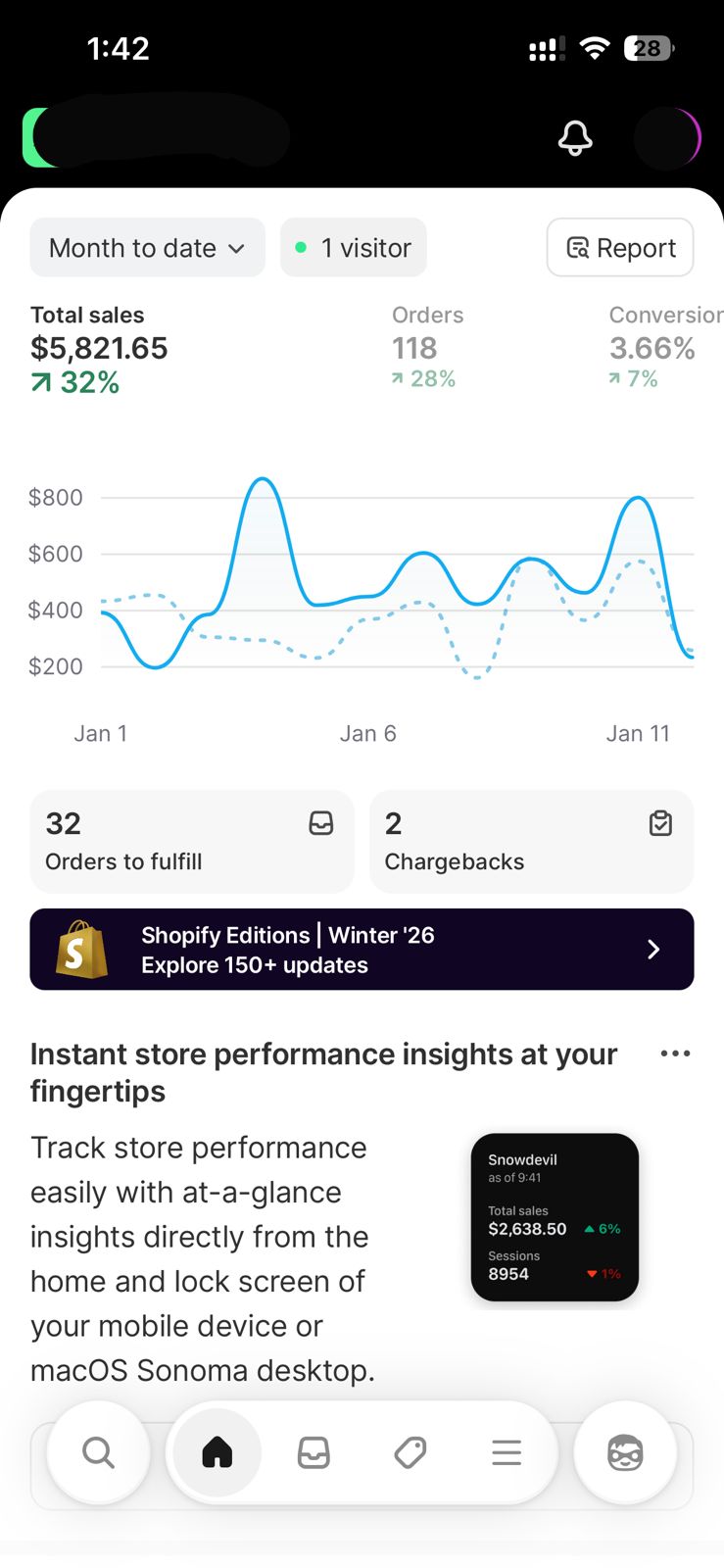Image resolution: width=724 pixels, height=1568 pixels.
Task: Select the Home icon in bottom navigation
Action: [216, 1453]
